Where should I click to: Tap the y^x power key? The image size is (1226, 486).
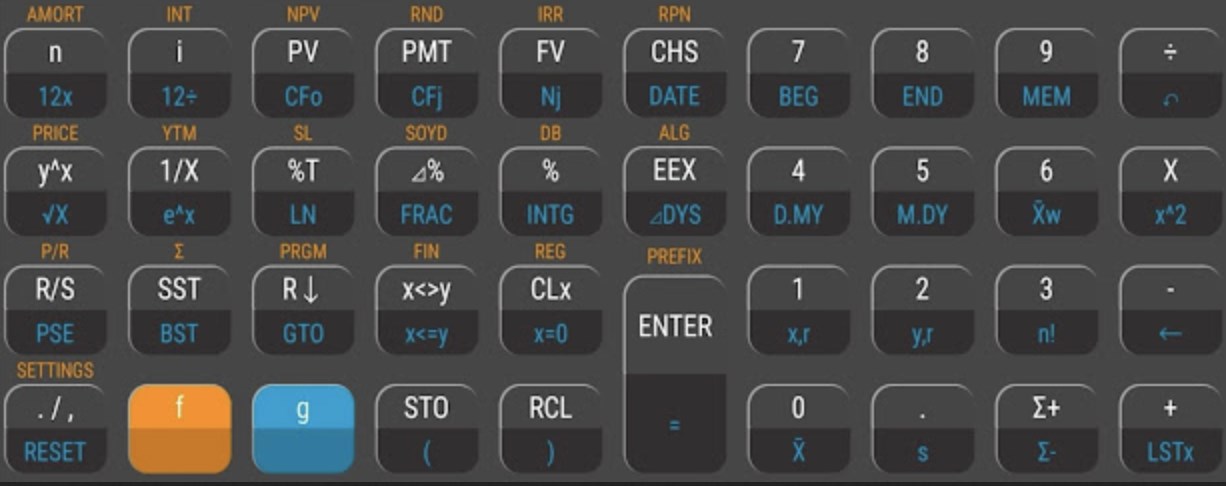[55, 171]
